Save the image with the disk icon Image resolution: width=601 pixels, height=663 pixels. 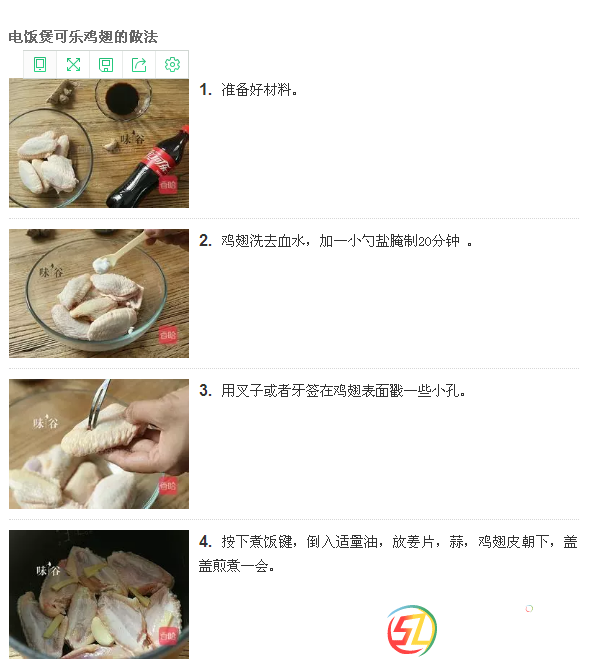(x=106, y=65)
